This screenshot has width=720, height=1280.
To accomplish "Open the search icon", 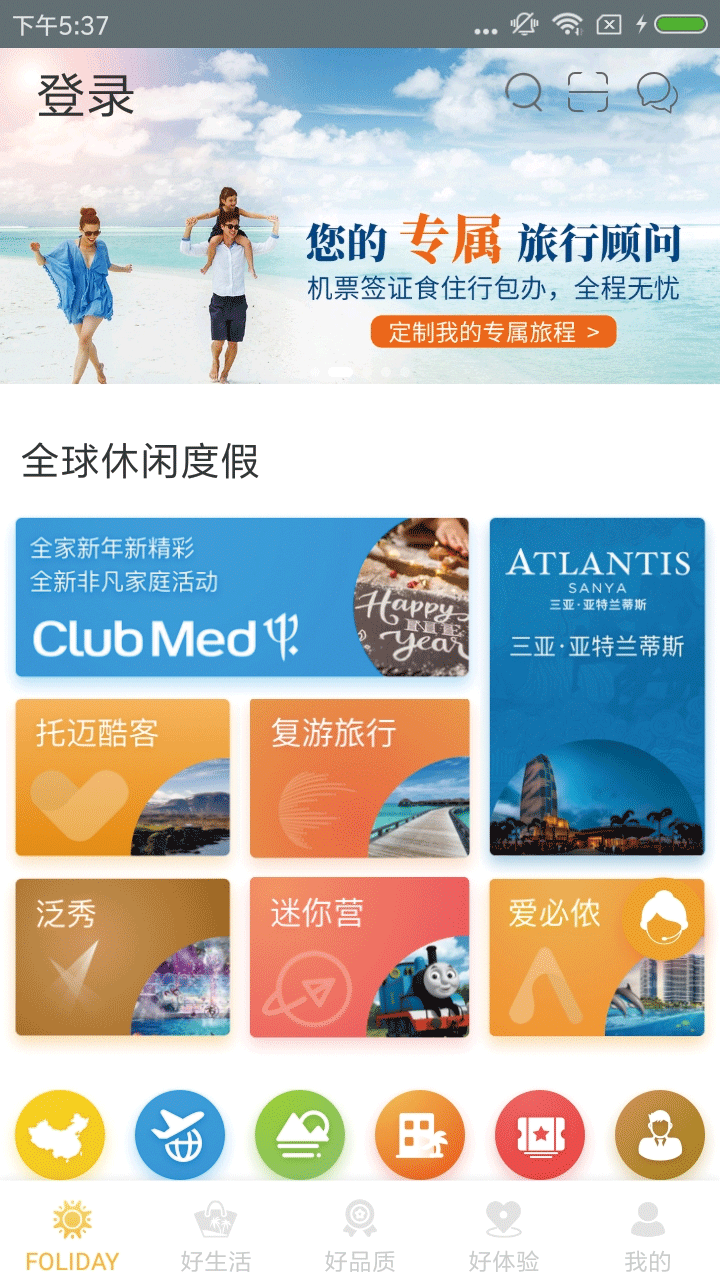I will [x=524, y=93].
